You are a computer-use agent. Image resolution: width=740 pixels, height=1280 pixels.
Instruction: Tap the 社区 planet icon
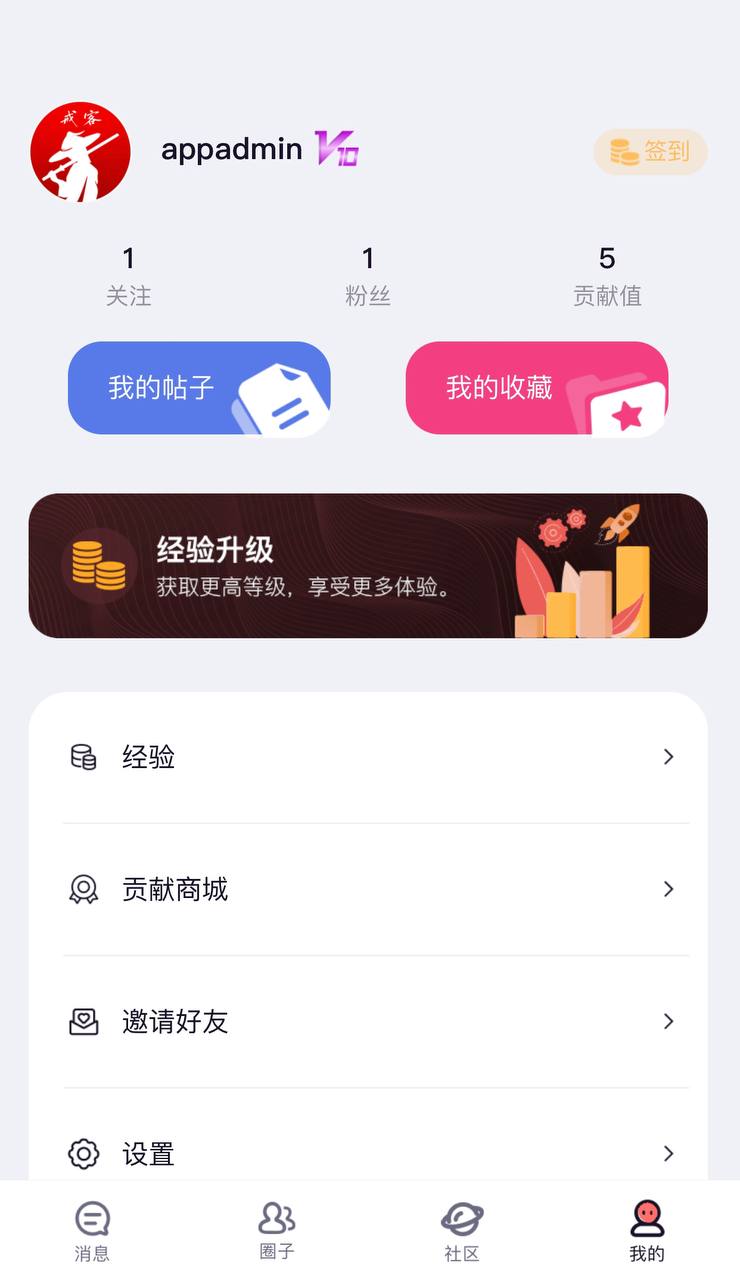click(x=461, y=1218)
